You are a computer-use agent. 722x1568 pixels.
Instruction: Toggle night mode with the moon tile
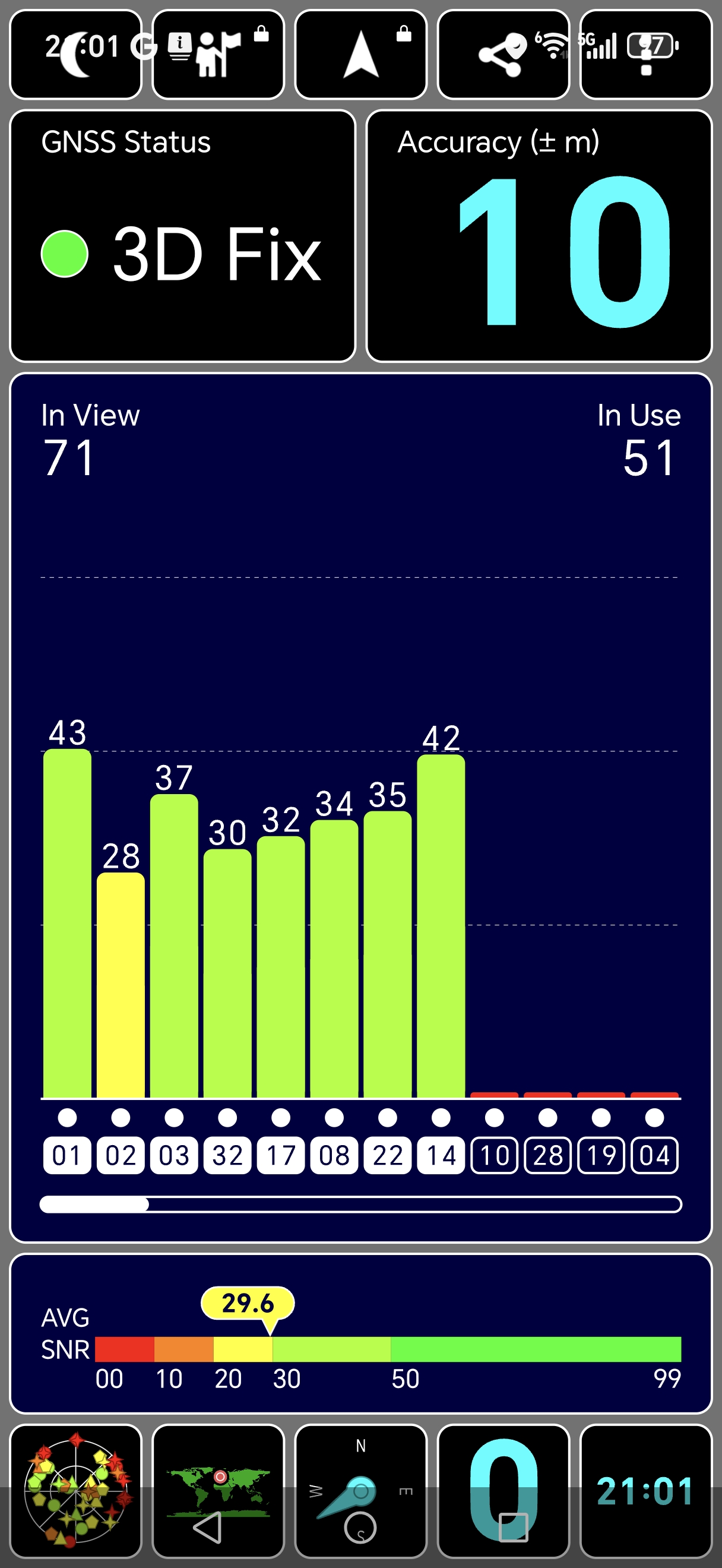click(x=75, y=55)
